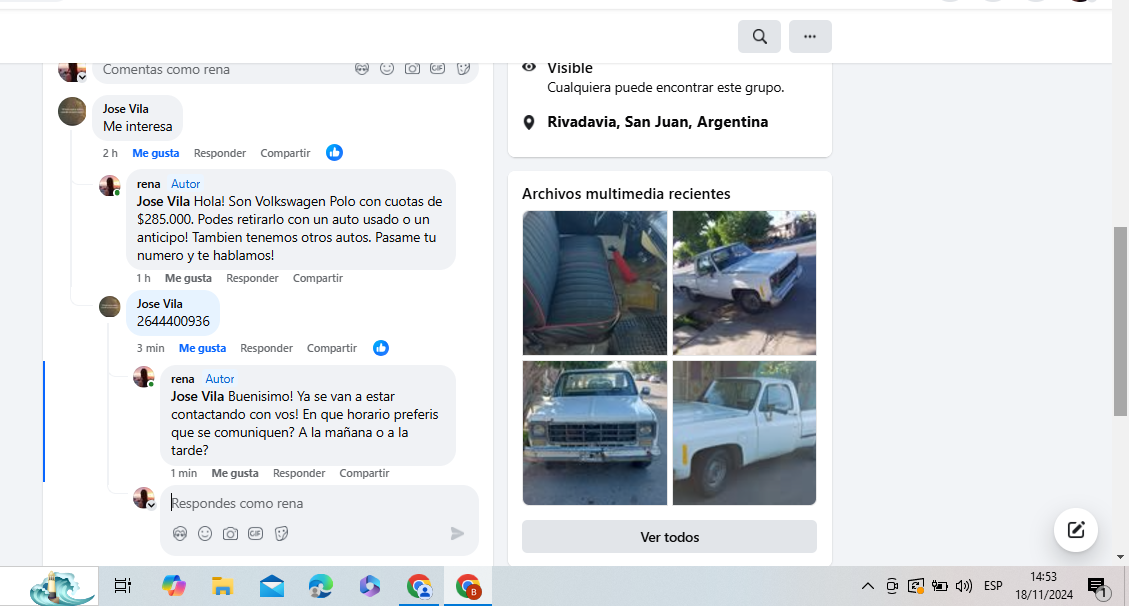Tap Responder under Jose Vila's 'Me interesa' comment

(220, 153)
